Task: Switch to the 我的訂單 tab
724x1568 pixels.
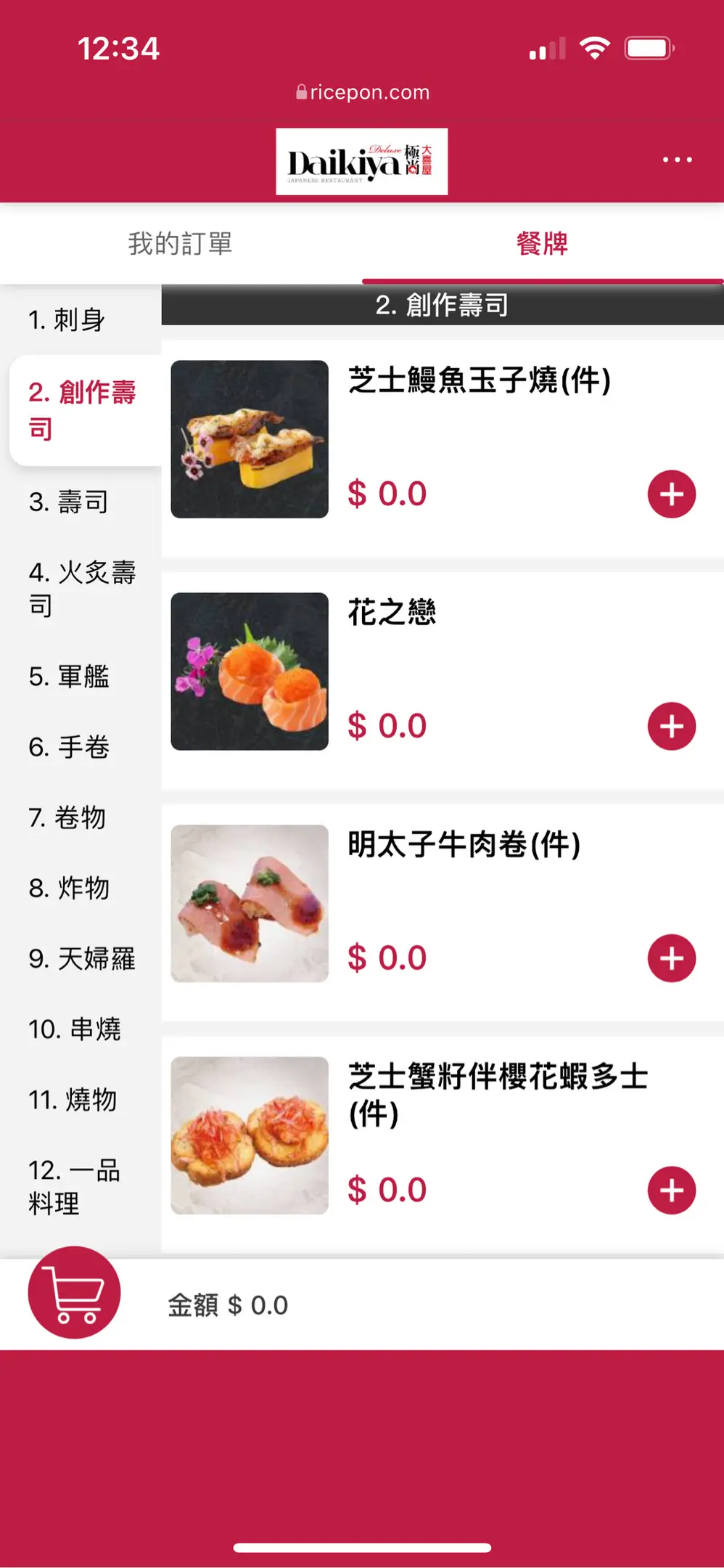Action: (x=180, y=244)
